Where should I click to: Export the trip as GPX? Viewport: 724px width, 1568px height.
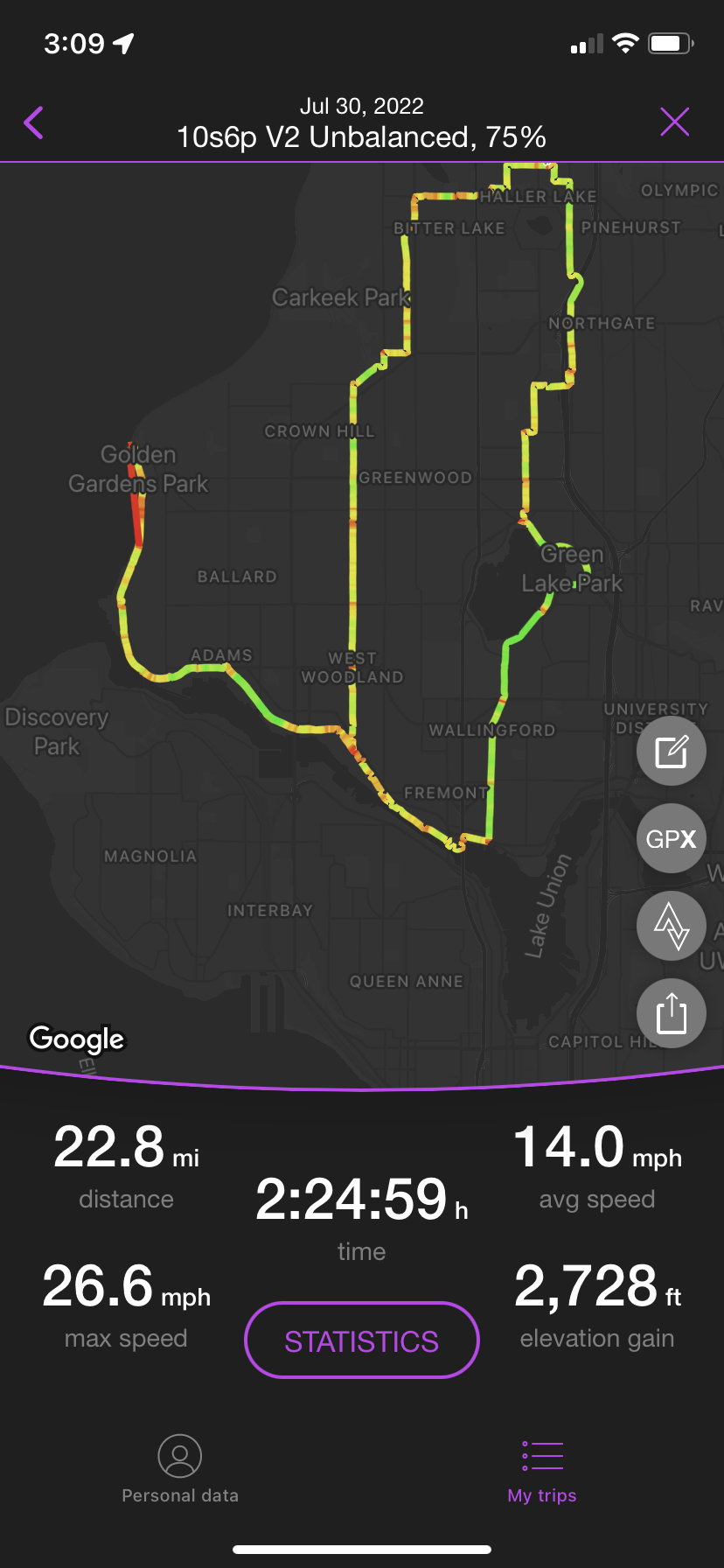tap(671, 838)
